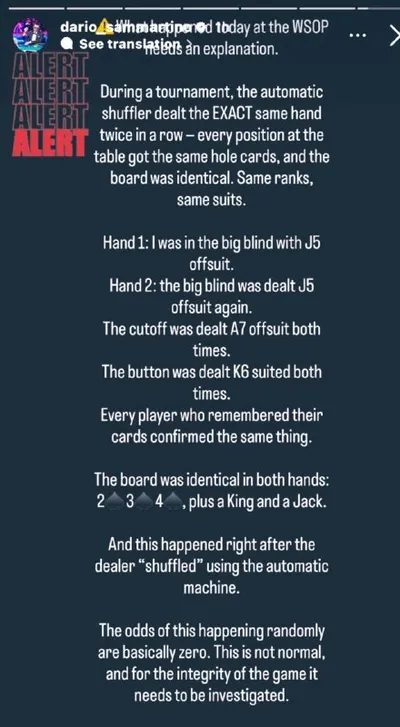
Task: Open the three-dot story options menu
Action: coord(357,35)
